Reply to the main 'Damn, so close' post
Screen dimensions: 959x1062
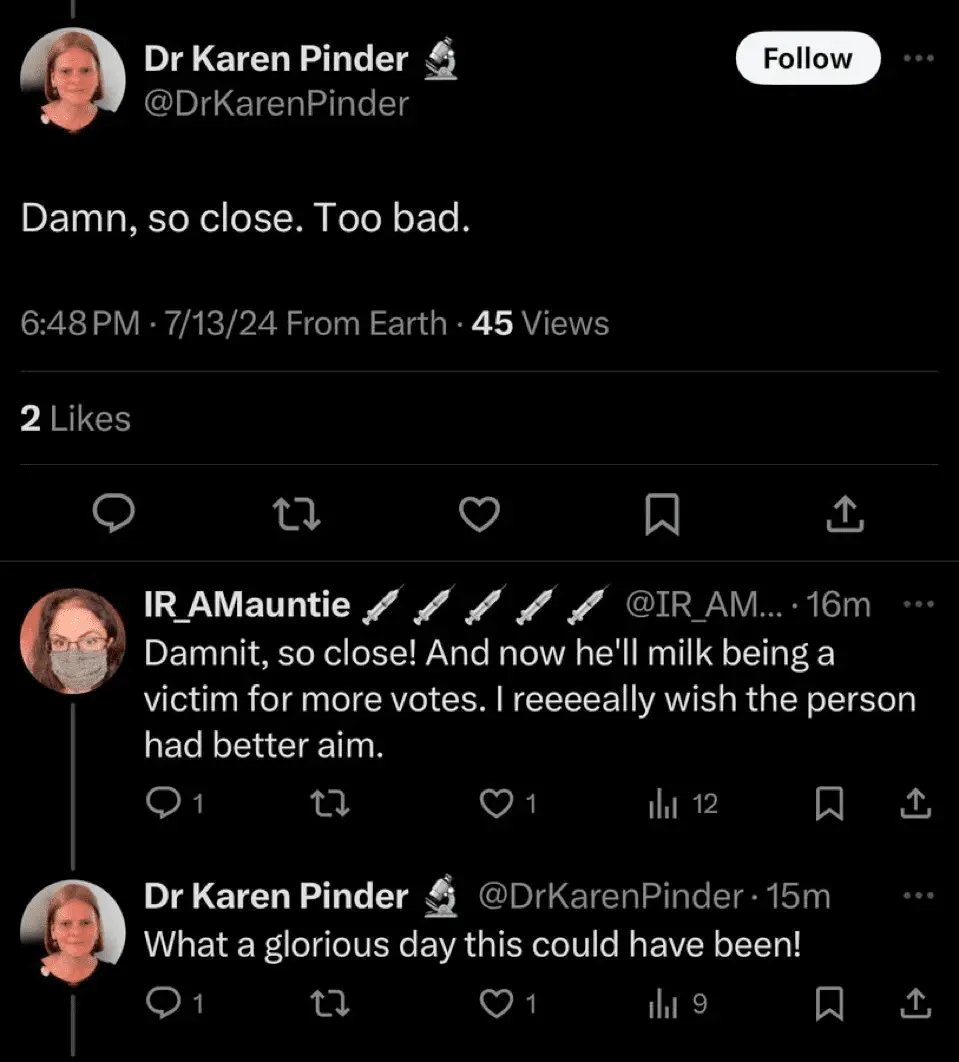[x=114, y=514]
